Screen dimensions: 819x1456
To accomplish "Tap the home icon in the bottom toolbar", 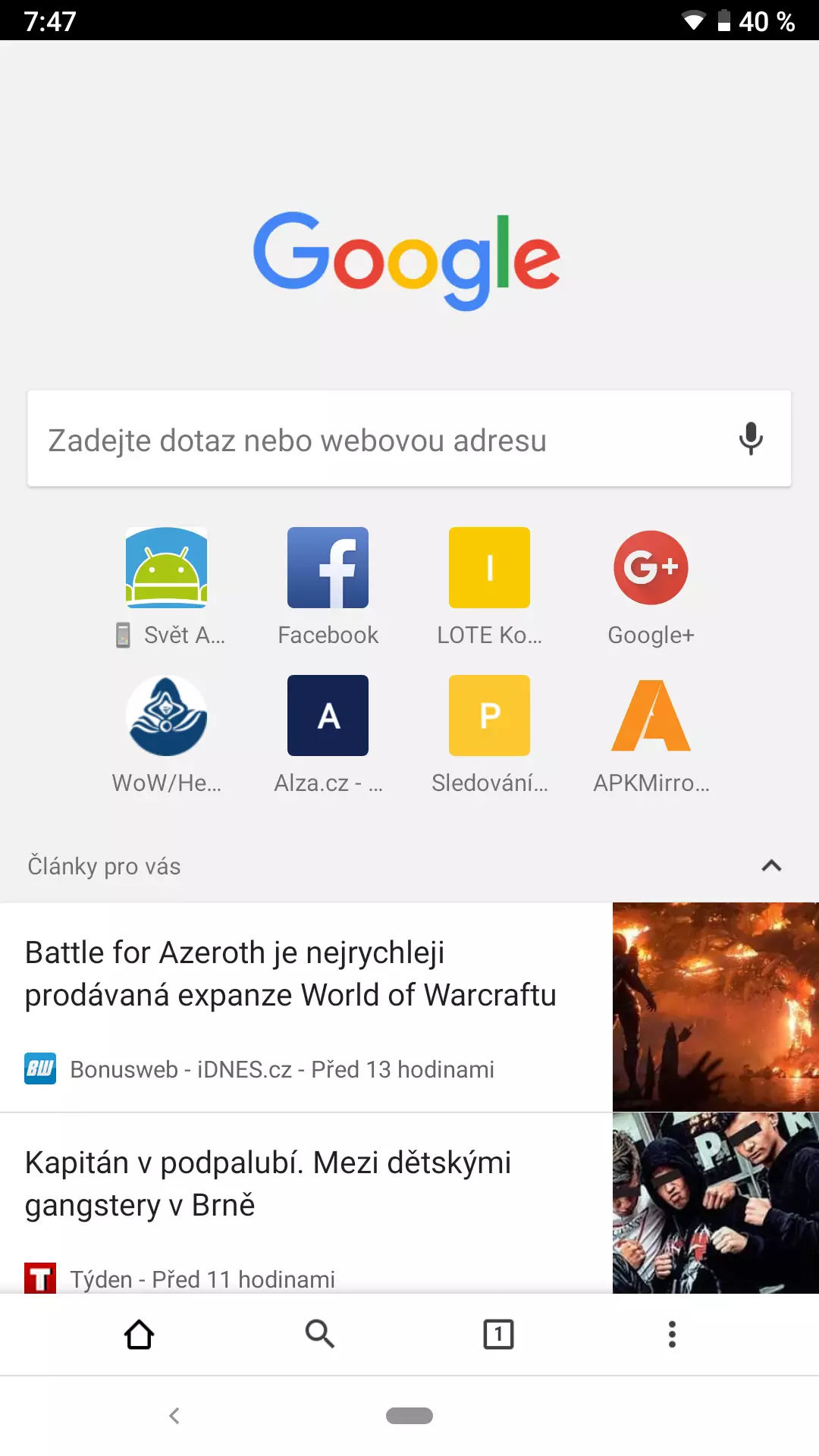I will pos(140,1335).
